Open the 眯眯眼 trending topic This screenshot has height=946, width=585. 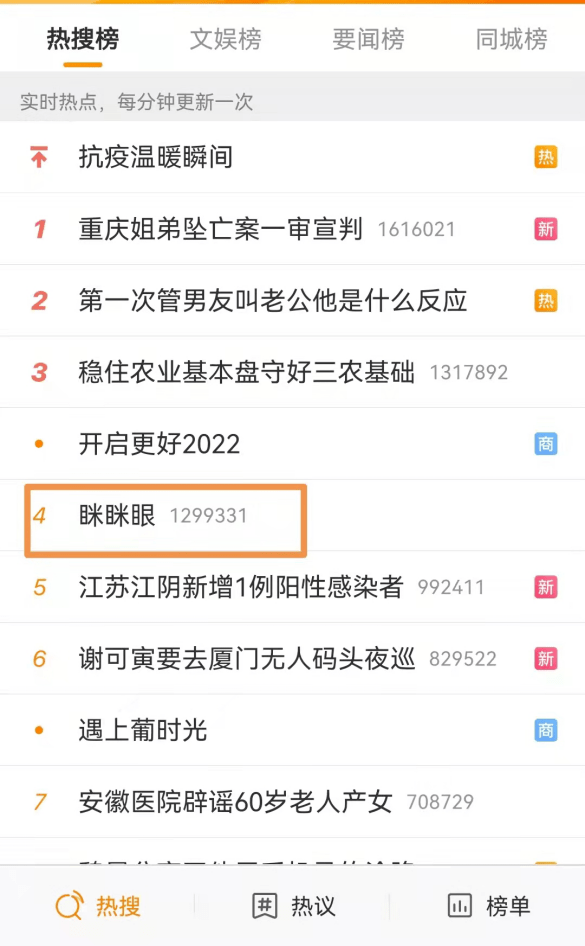292,516
